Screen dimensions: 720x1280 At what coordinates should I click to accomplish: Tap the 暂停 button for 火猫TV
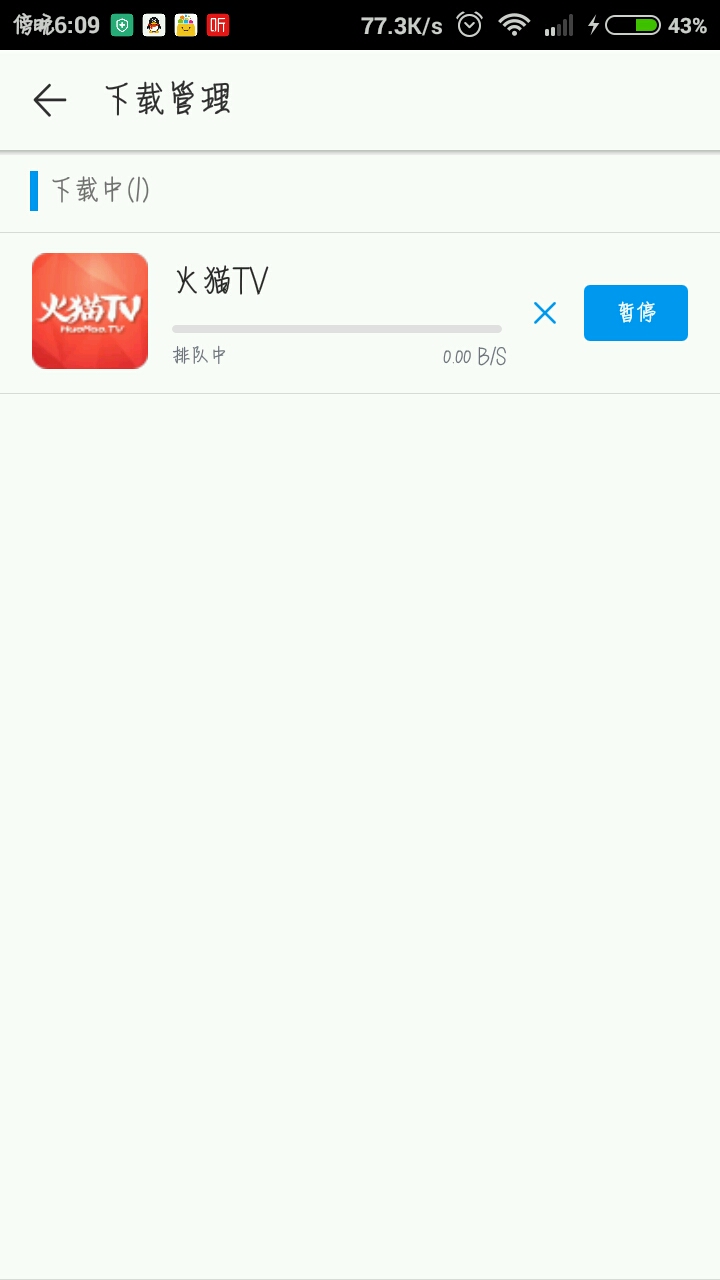coord(636,313)
